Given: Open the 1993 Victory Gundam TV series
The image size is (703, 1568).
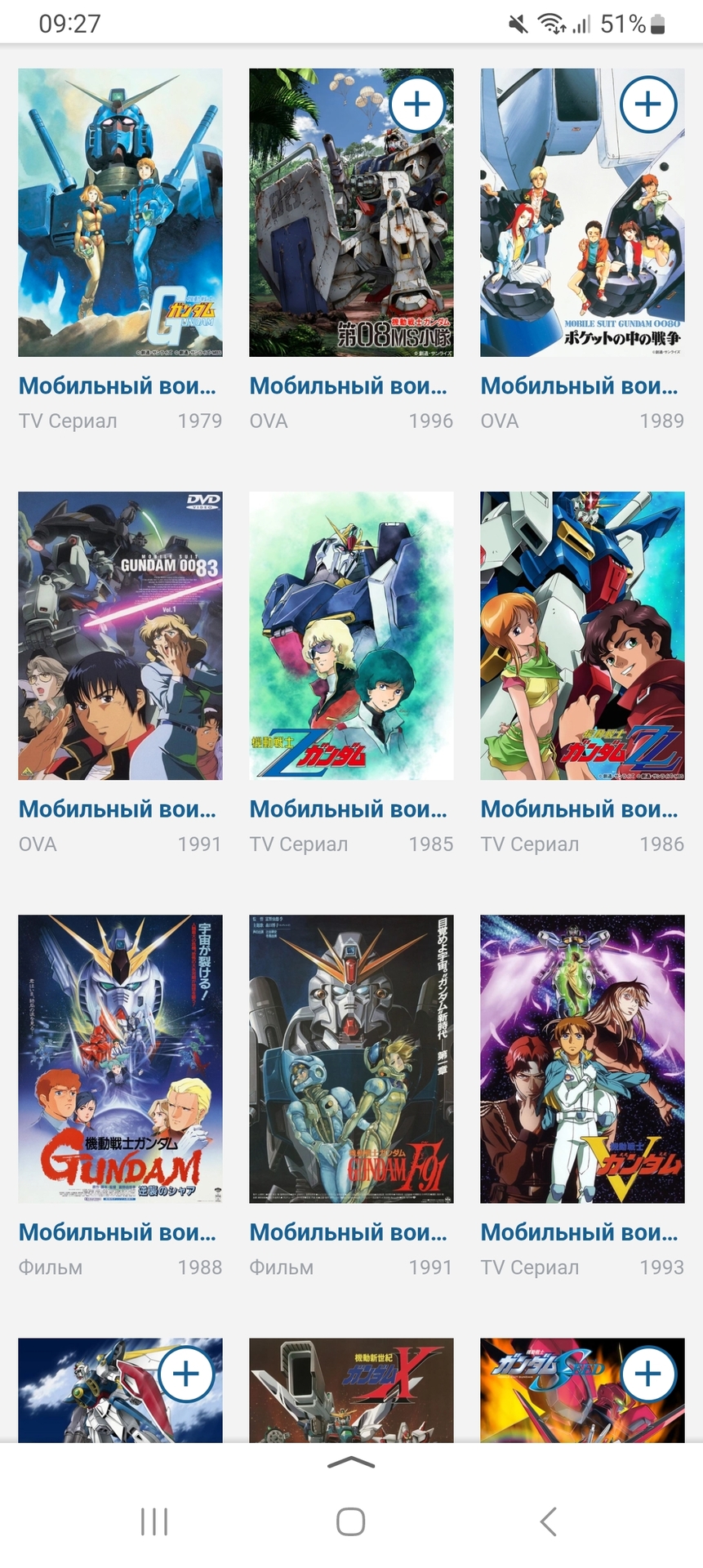Looking at the screenshot, I should [x=582, y=1058].
